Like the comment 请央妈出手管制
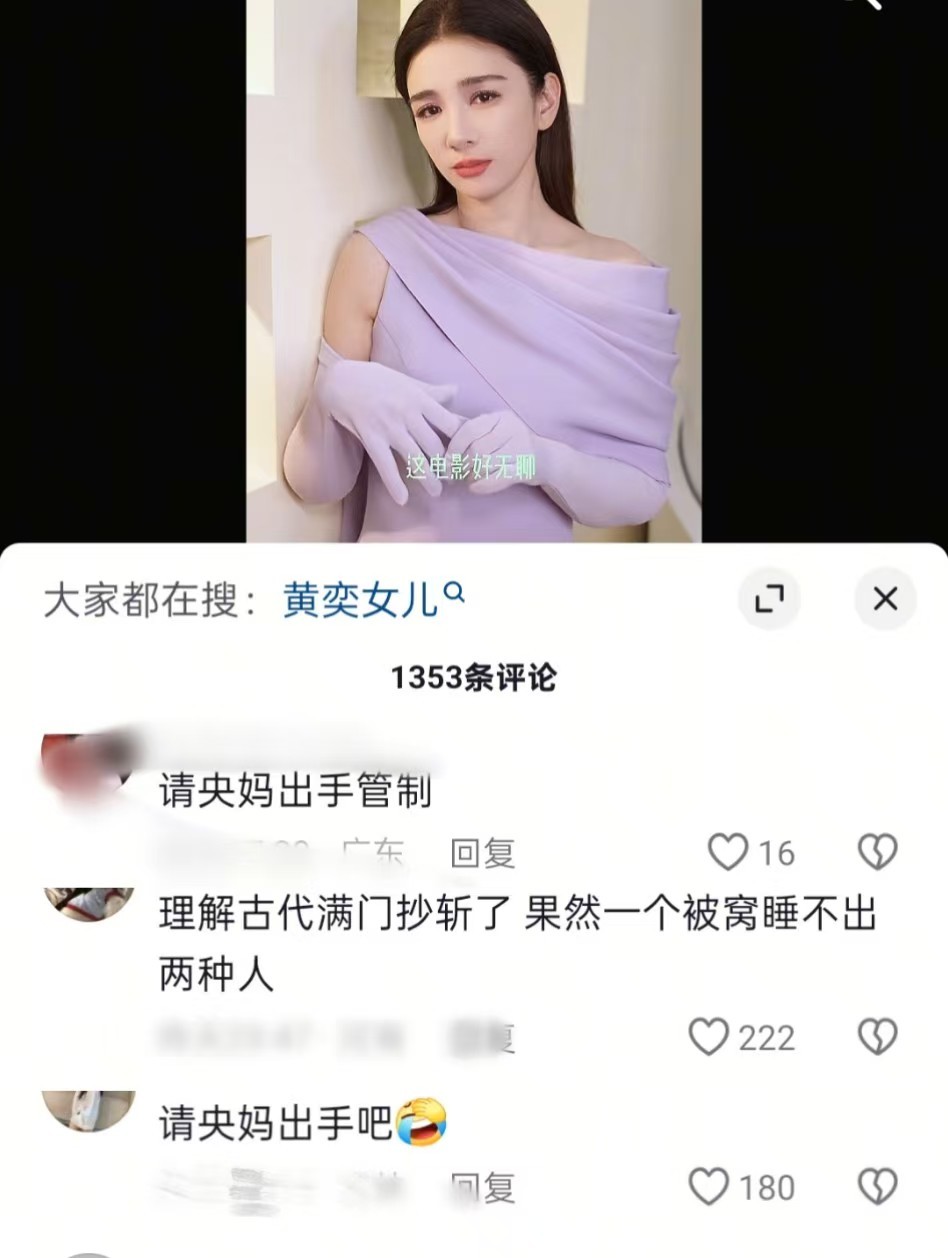The image size is (948, 1258). point(728,852)
